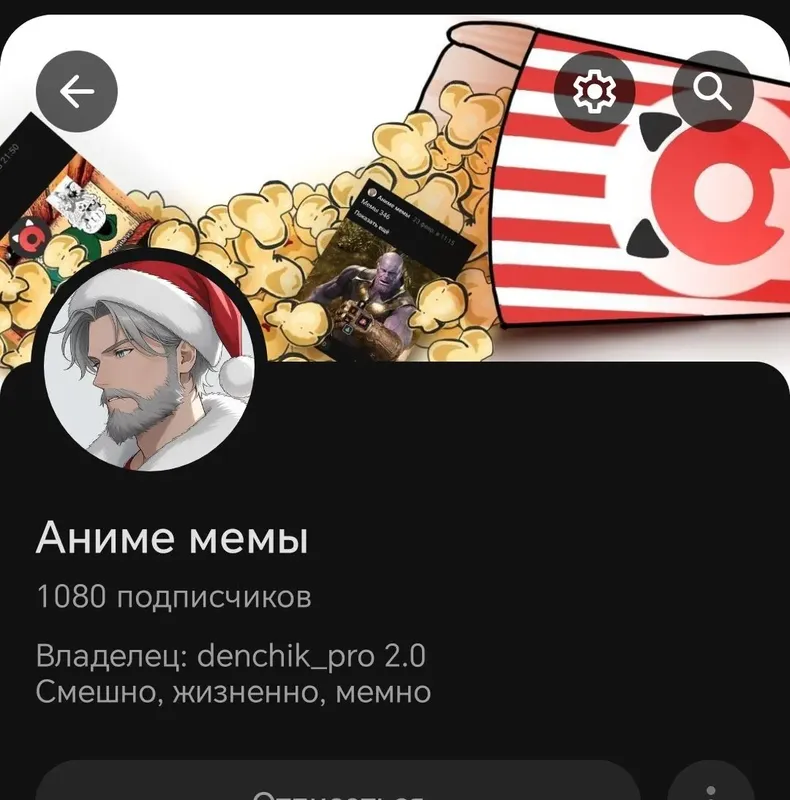Go back using the arrow icon
790x800 pixels.
click(77, 92)
